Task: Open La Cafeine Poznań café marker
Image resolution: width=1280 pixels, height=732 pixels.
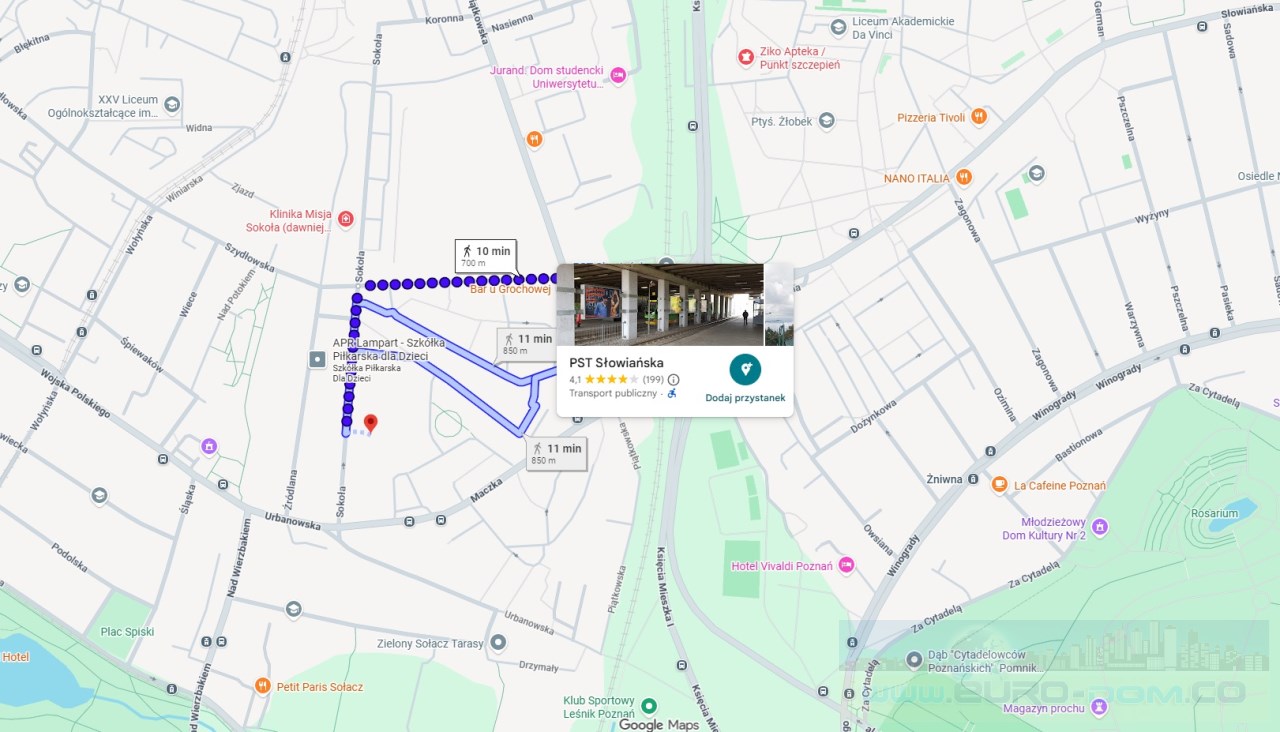Action: (x=999, y=485)
